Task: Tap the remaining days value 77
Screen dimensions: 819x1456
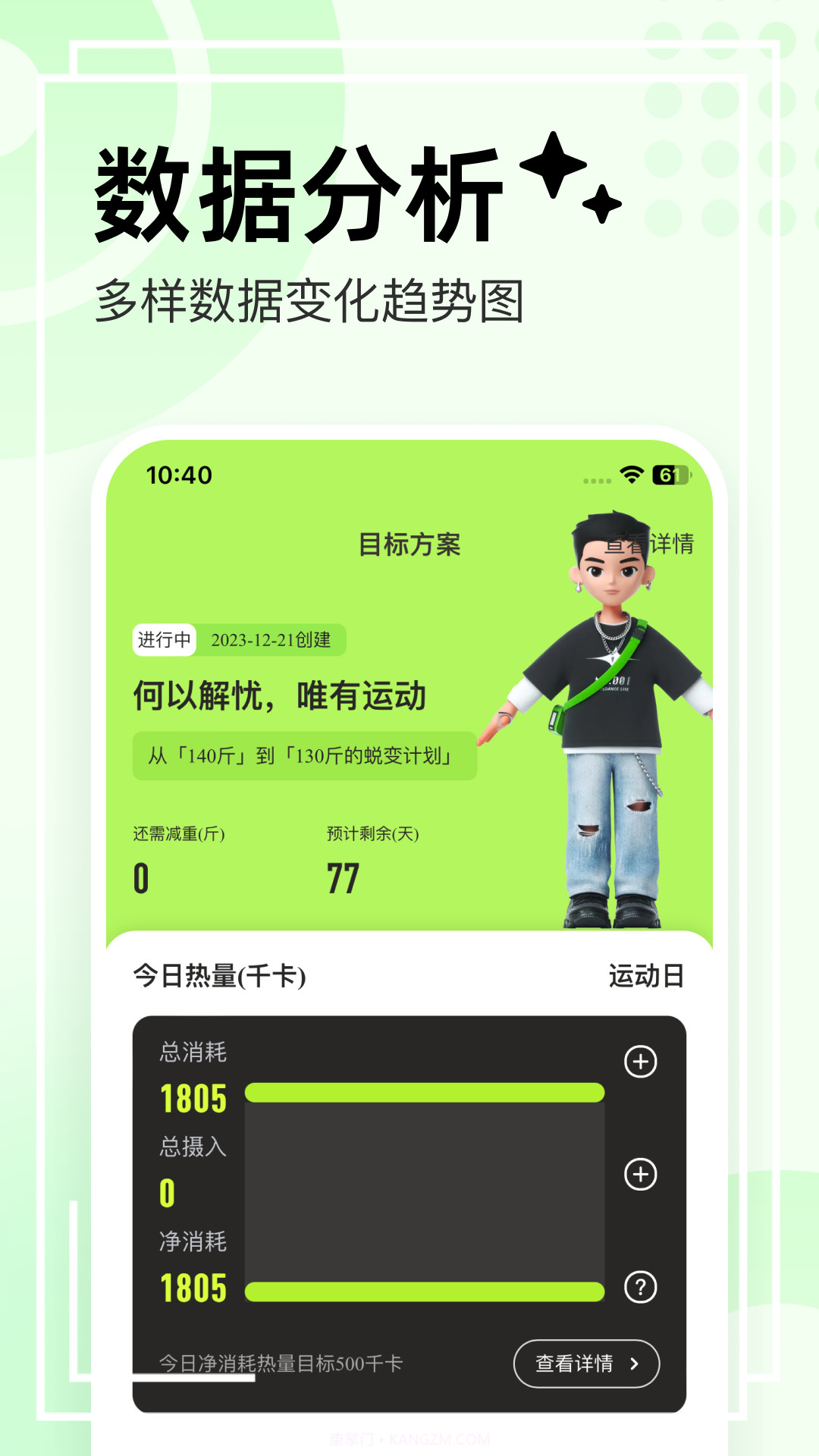Action: tap(345, 877)
